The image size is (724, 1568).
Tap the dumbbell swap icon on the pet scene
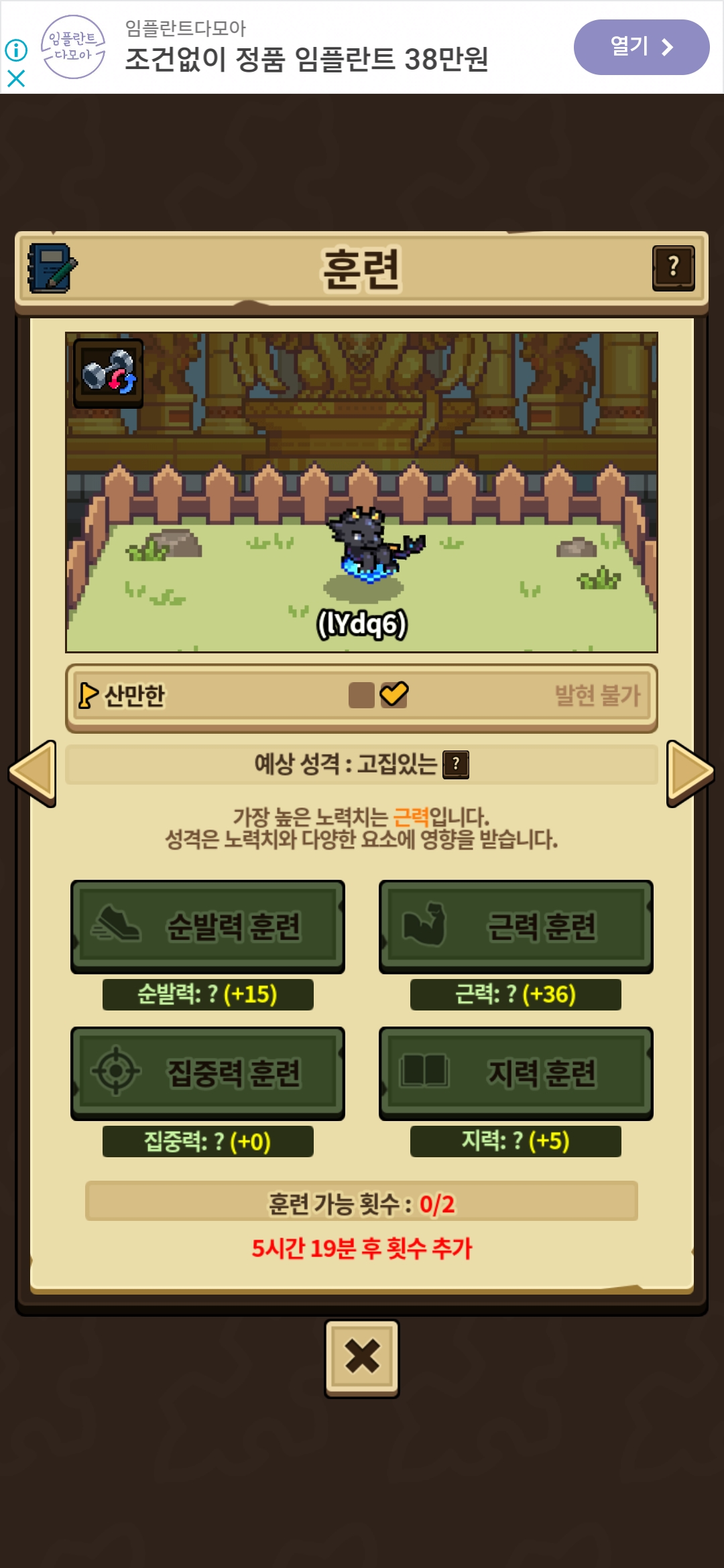pyautogui.click(x=108, y=373)
